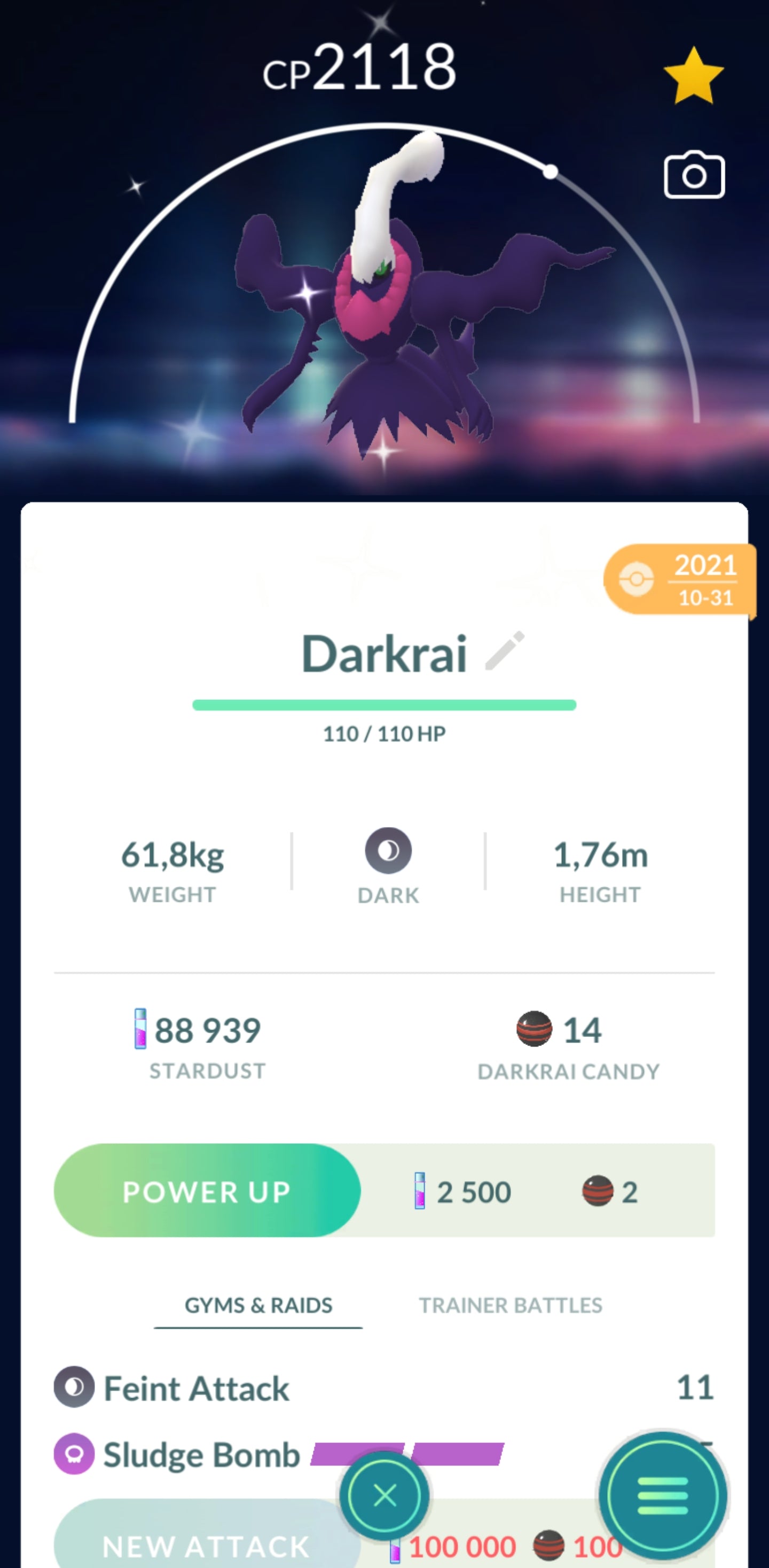Toggle the favorite star for Darkrai

click(693, 77)
